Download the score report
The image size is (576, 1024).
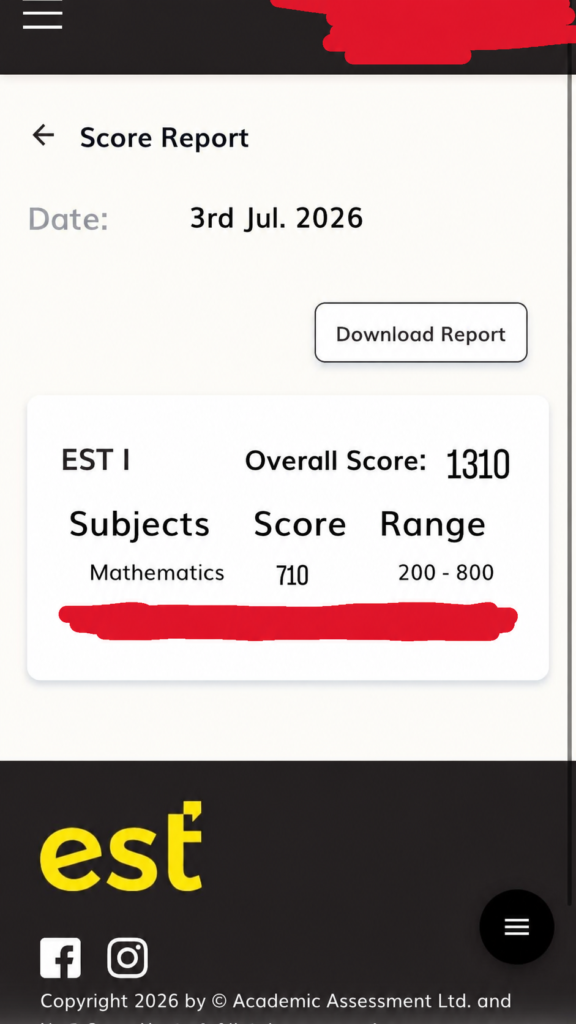pos(421,332)
